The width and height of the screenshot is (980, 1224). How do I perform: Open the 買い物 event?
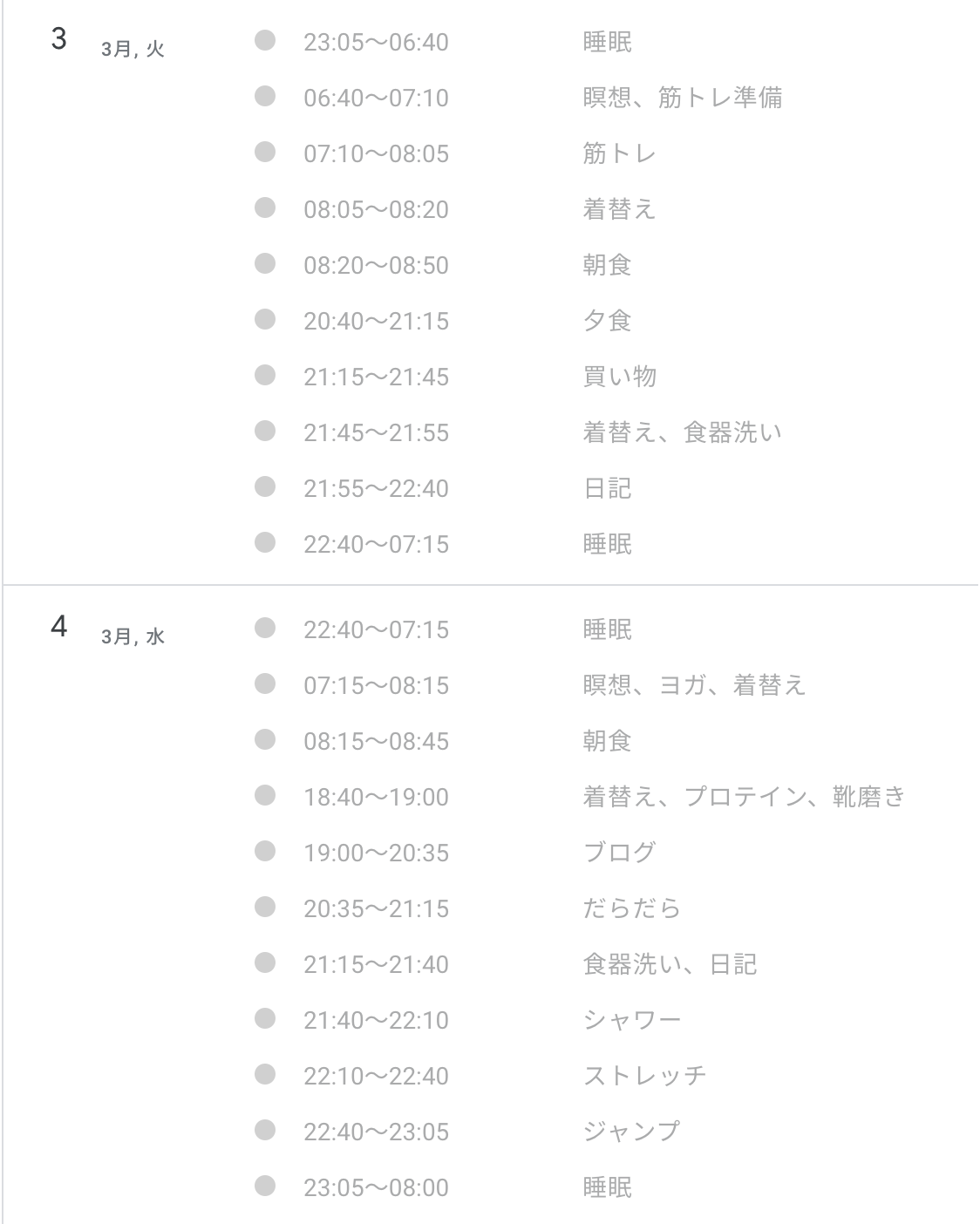tap(619, 377)
